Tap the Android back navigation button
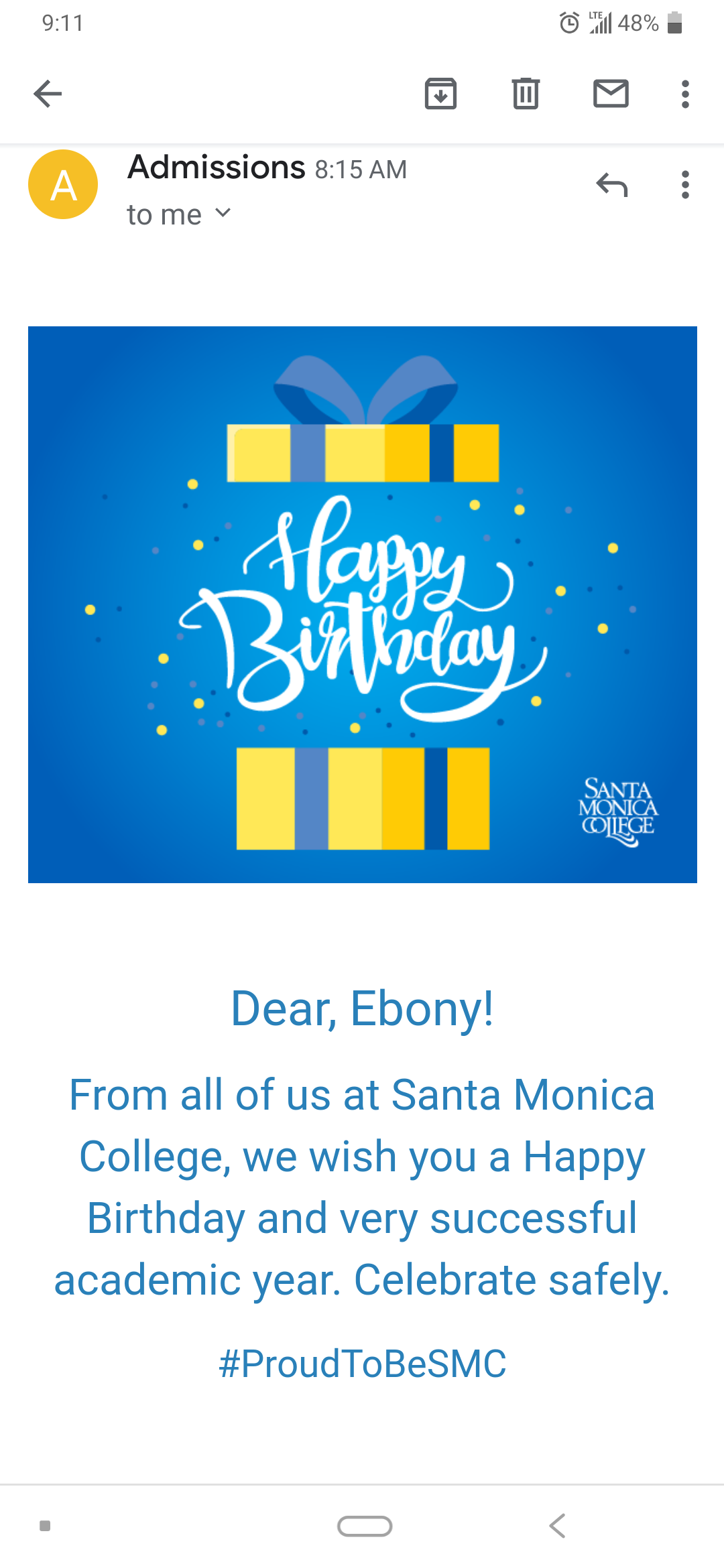 pyautogui.click(x=556, y=1526)
